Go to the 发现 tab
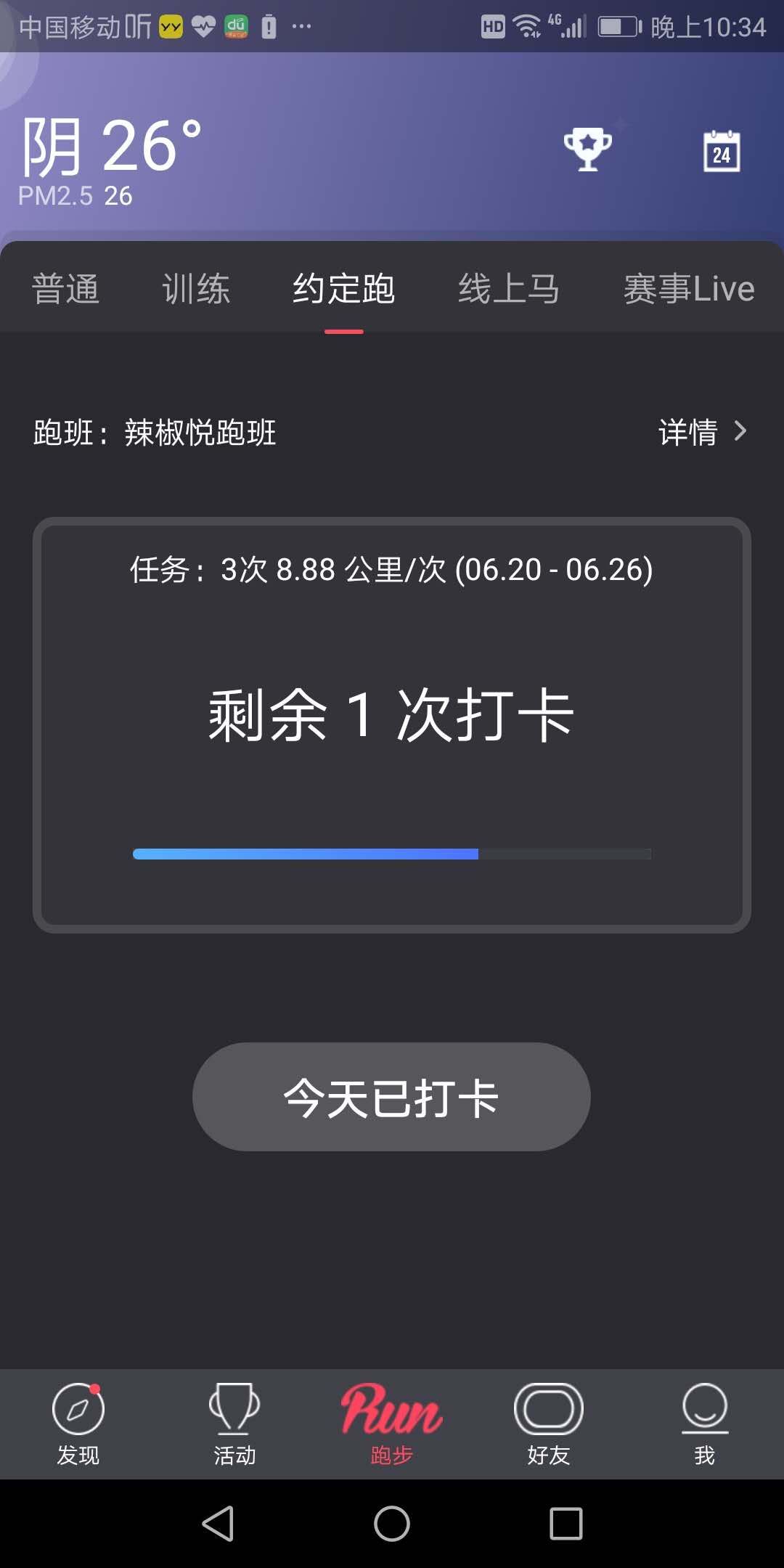 pyautogui.click(x=78, y=1423)
